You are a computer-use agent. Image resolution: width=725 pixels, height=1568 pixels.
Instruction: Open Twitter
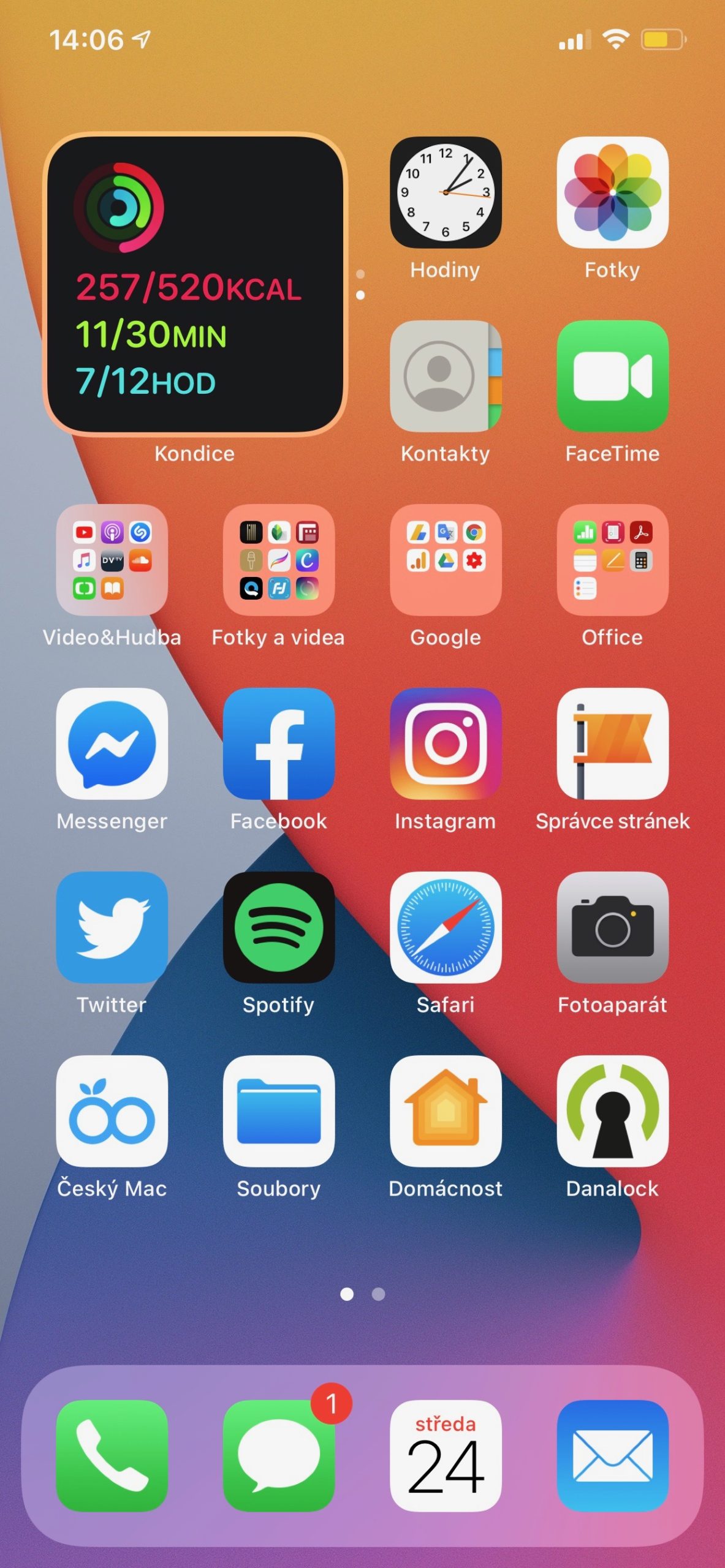click(x=112, y=927)
